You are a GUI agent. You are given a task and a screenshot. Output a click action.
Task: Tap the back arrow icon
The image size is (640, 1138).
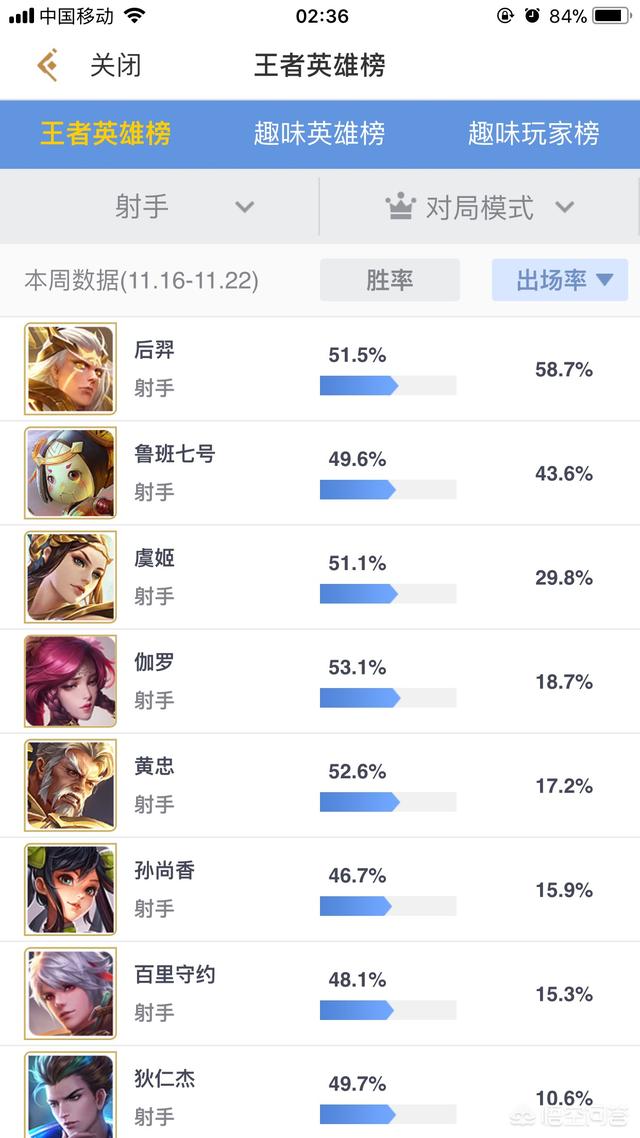tap(46, 66)
